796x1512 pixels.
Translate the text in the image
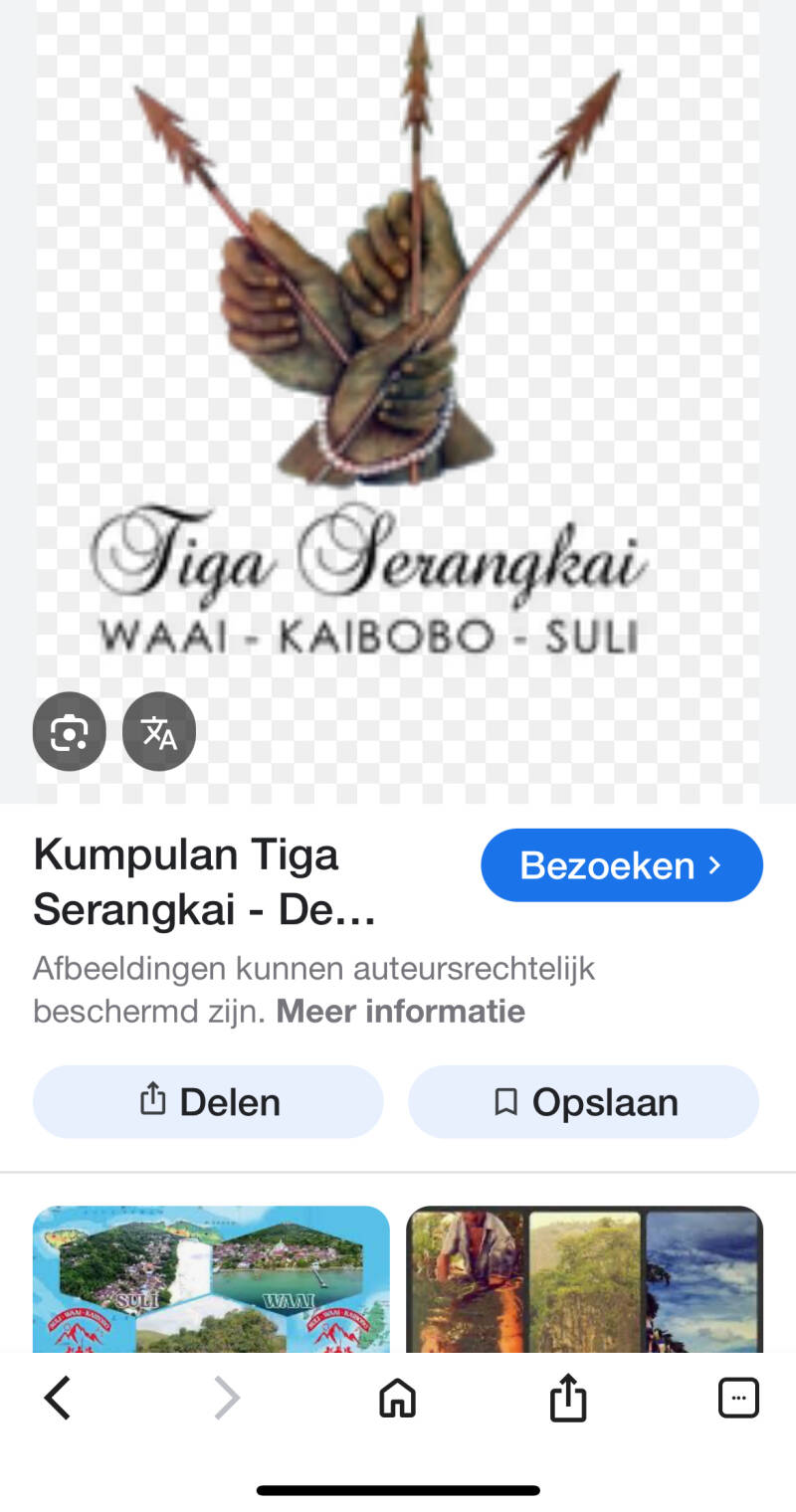[159, 732]
